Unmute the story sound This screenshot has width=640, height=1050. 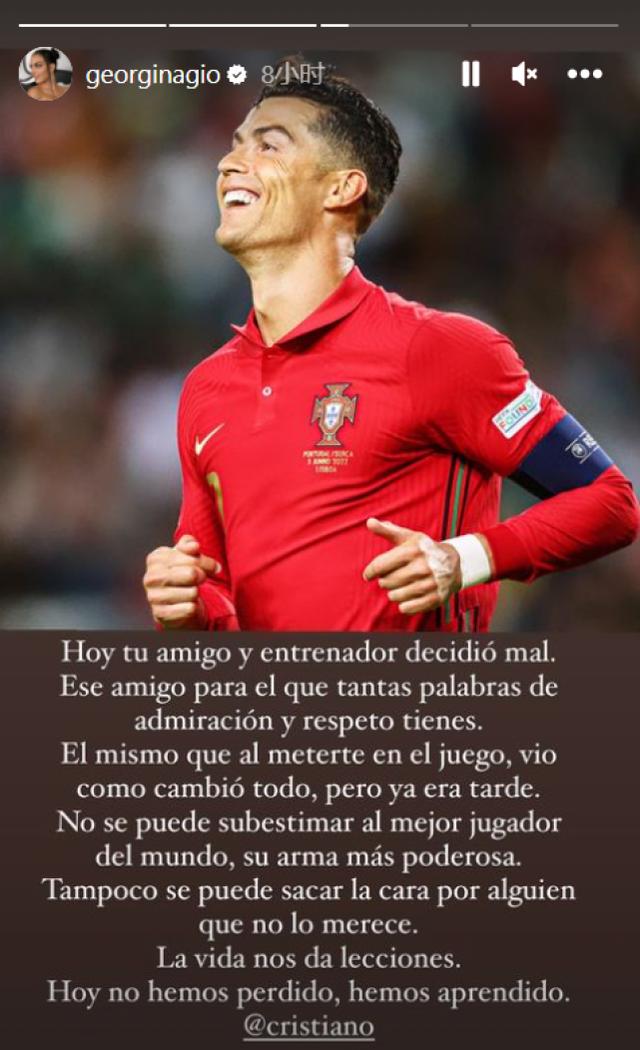click(525, 74)
